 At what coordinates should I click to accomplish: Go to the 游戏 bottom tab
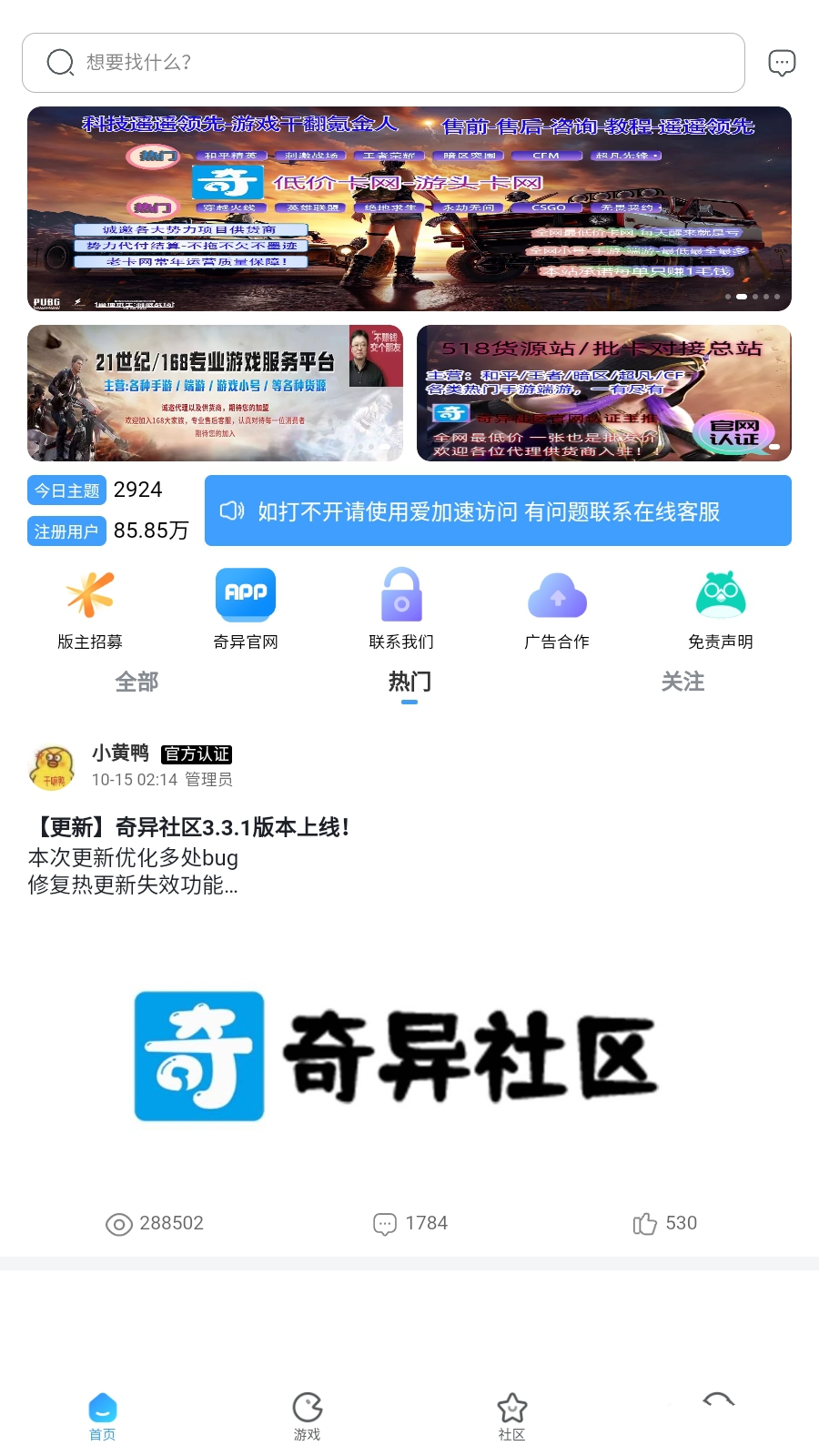point(307,1416)
